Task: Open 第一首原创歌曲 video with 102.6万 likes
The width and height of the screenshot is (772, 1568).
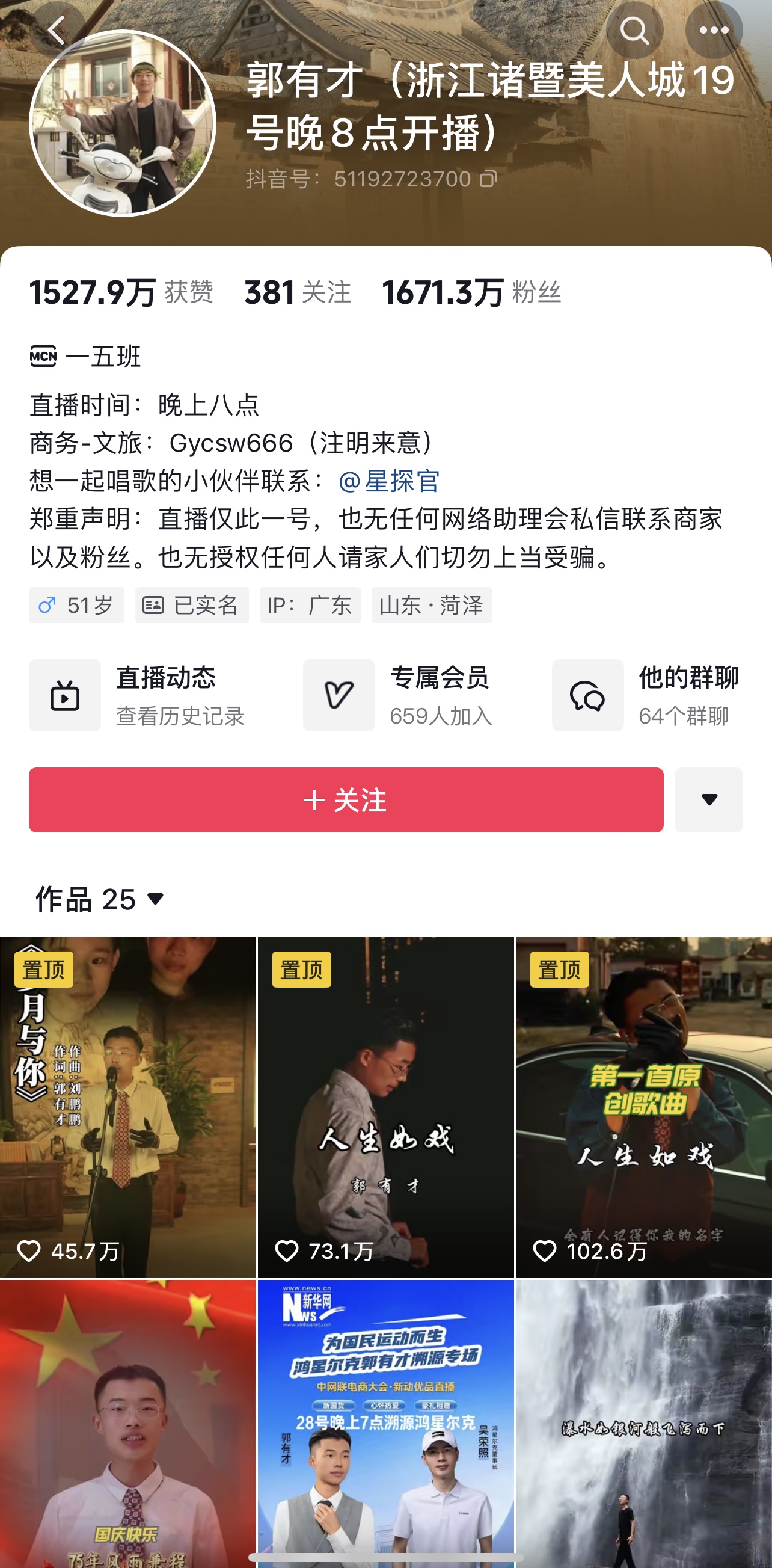Action: [x=644, y=1107]
